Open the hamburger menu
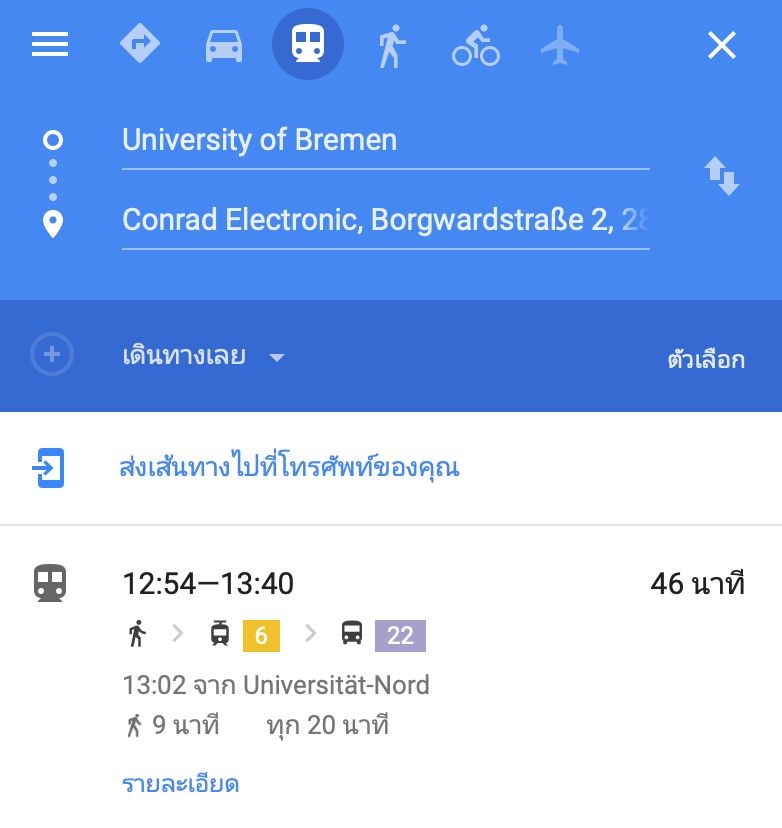Screen dimensions: 782x828 [x=50, y=45]
